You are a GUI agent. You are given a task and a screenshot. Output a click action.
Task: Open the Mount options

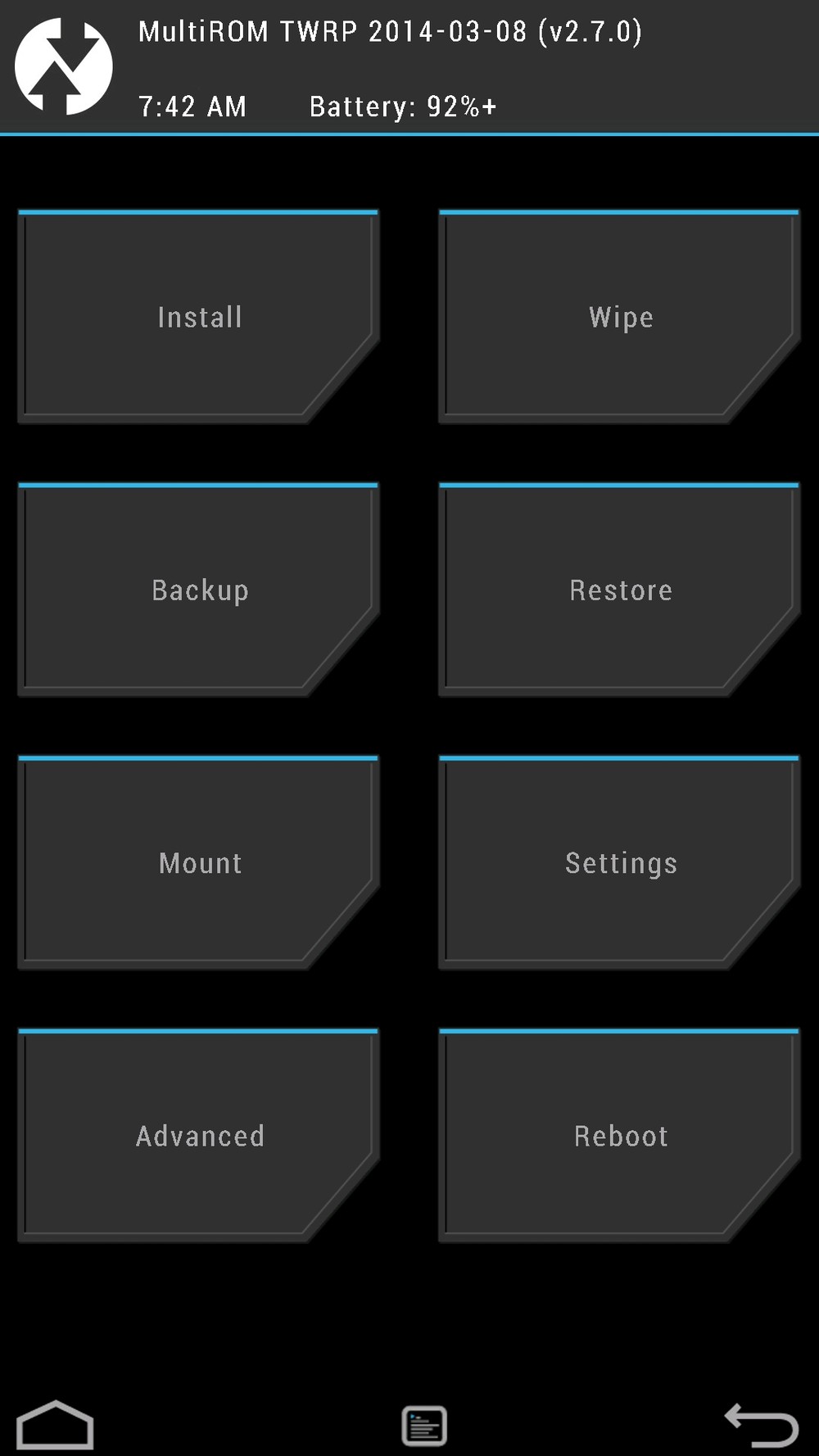[x=198, y=862]
